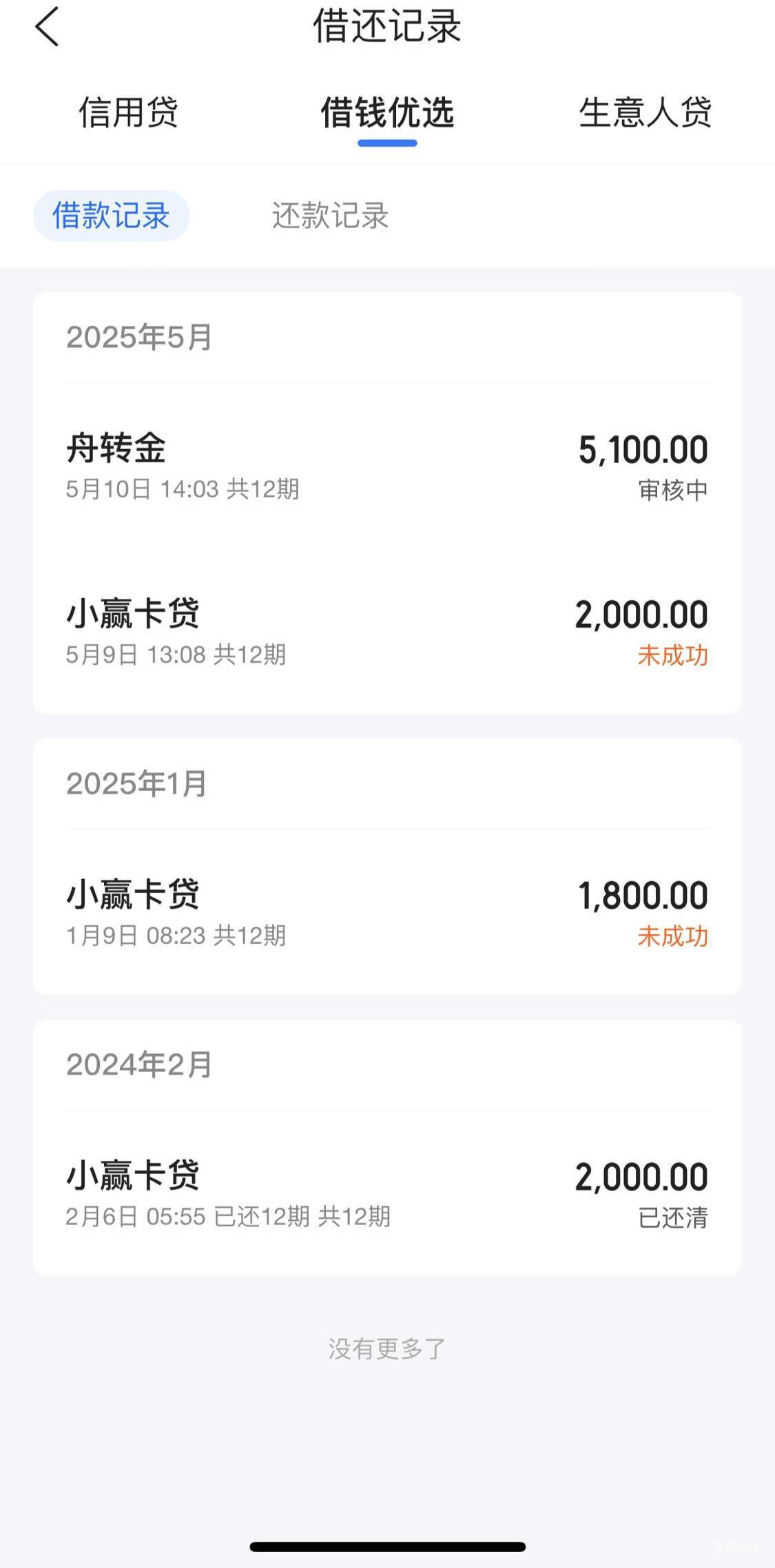Screen dimensions: 775x1568
Task: Open the February 2024 已还清 loan record
Action: pyautogui.click(x=387, y=1194)
